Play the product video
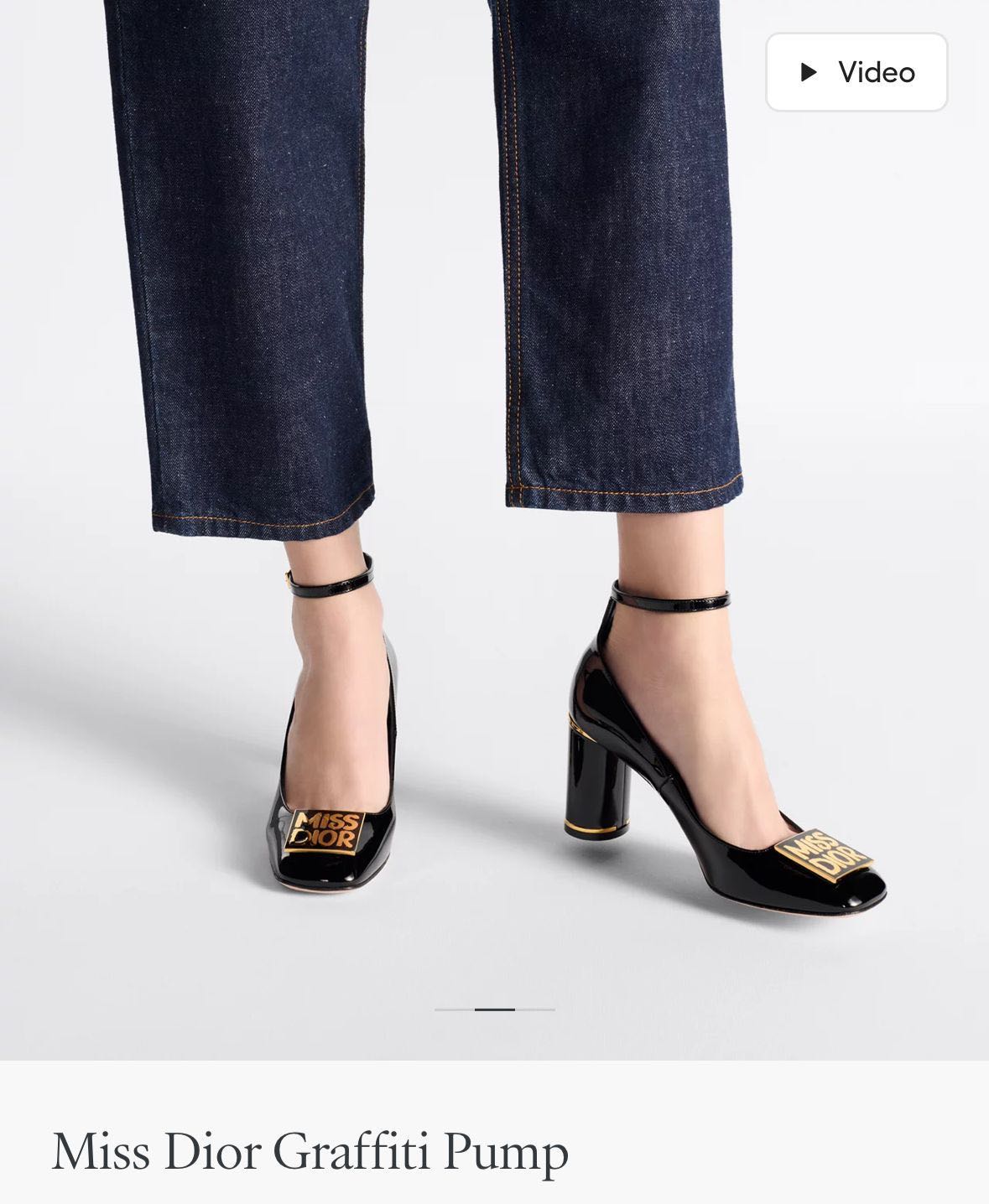The width and height of the screenshot is (989, 1204). click(856, 72)
